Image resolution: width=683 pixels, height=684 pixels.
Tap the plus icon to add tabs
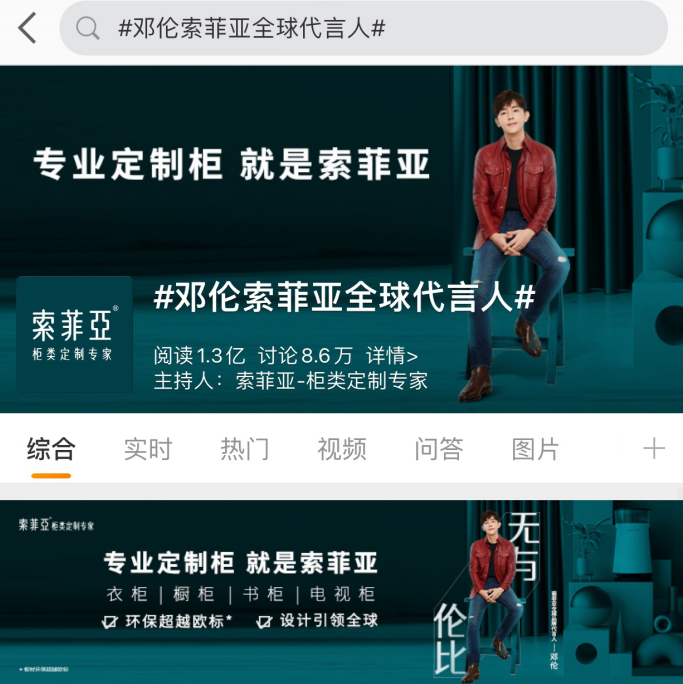click(653, 449)
